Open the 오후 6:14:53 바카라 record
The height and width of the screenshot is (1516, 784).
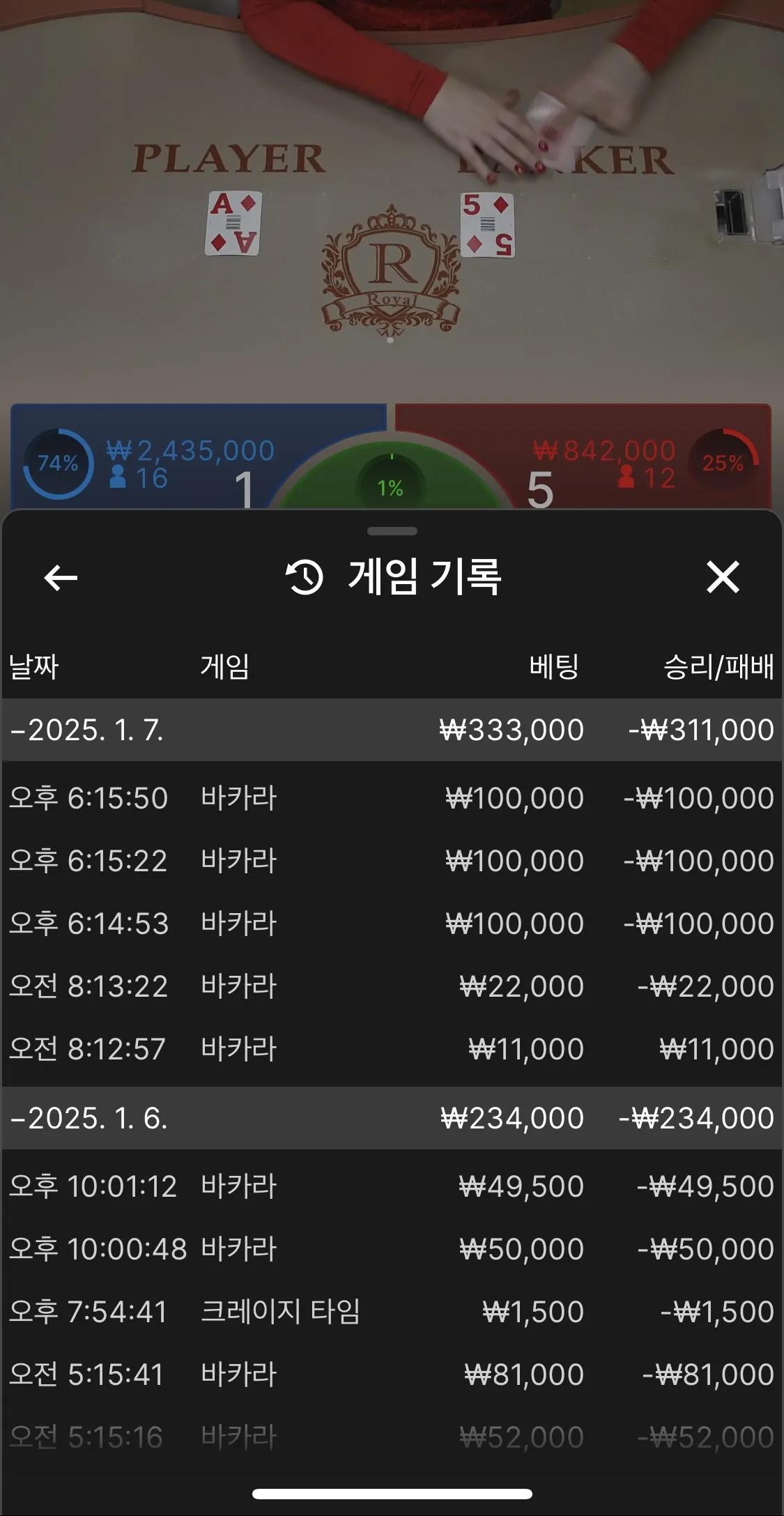[x=392, y=924]
